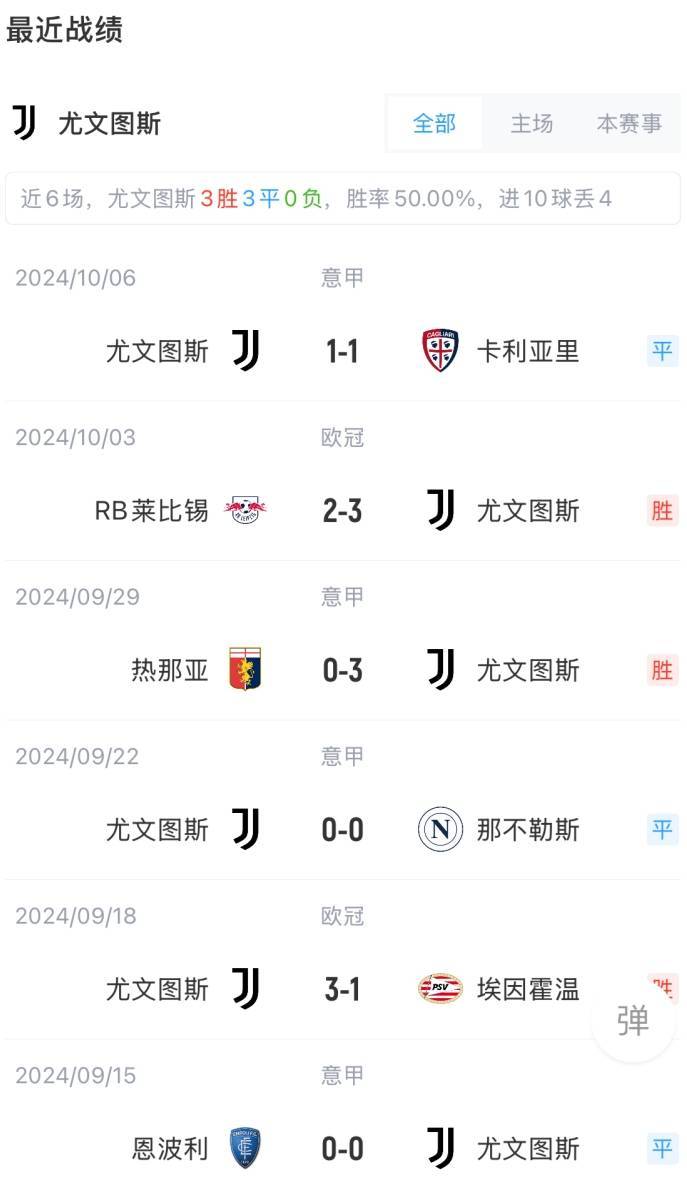Screen dimensions: 687x1201
Task: Switch to the 全部 tab
Action: click(434, 124)
